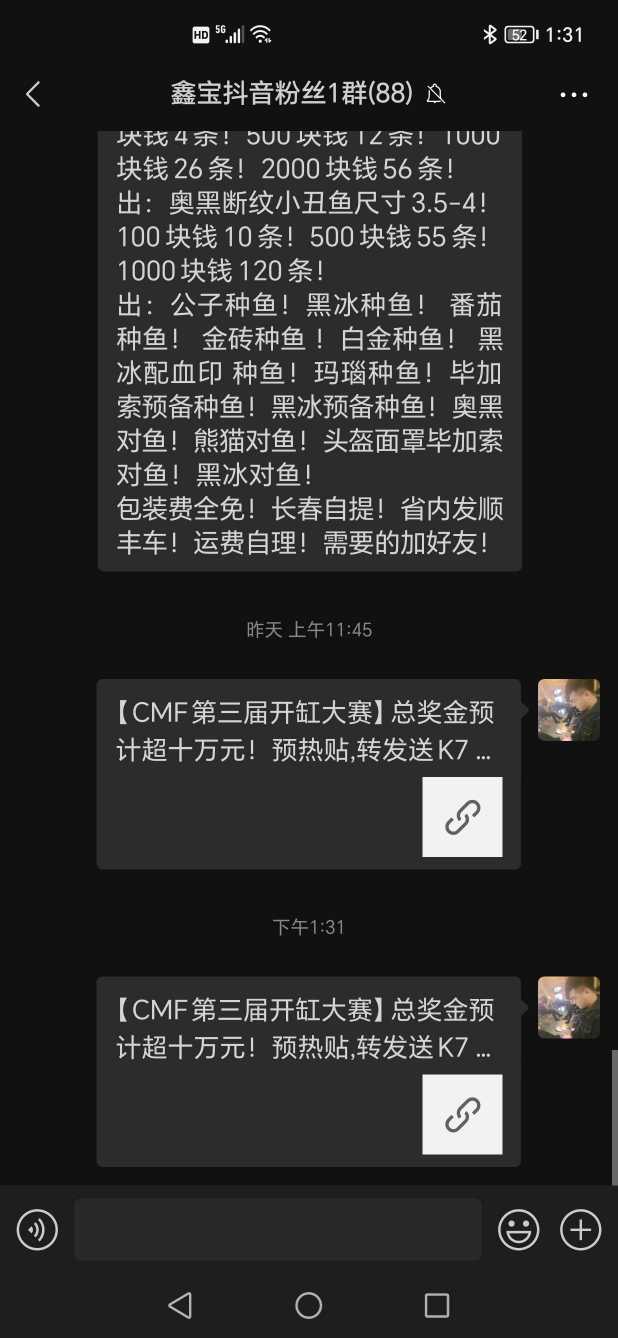Open recent apps from navigation bar
618x1338 pixels.
(x=437, y=1305)
